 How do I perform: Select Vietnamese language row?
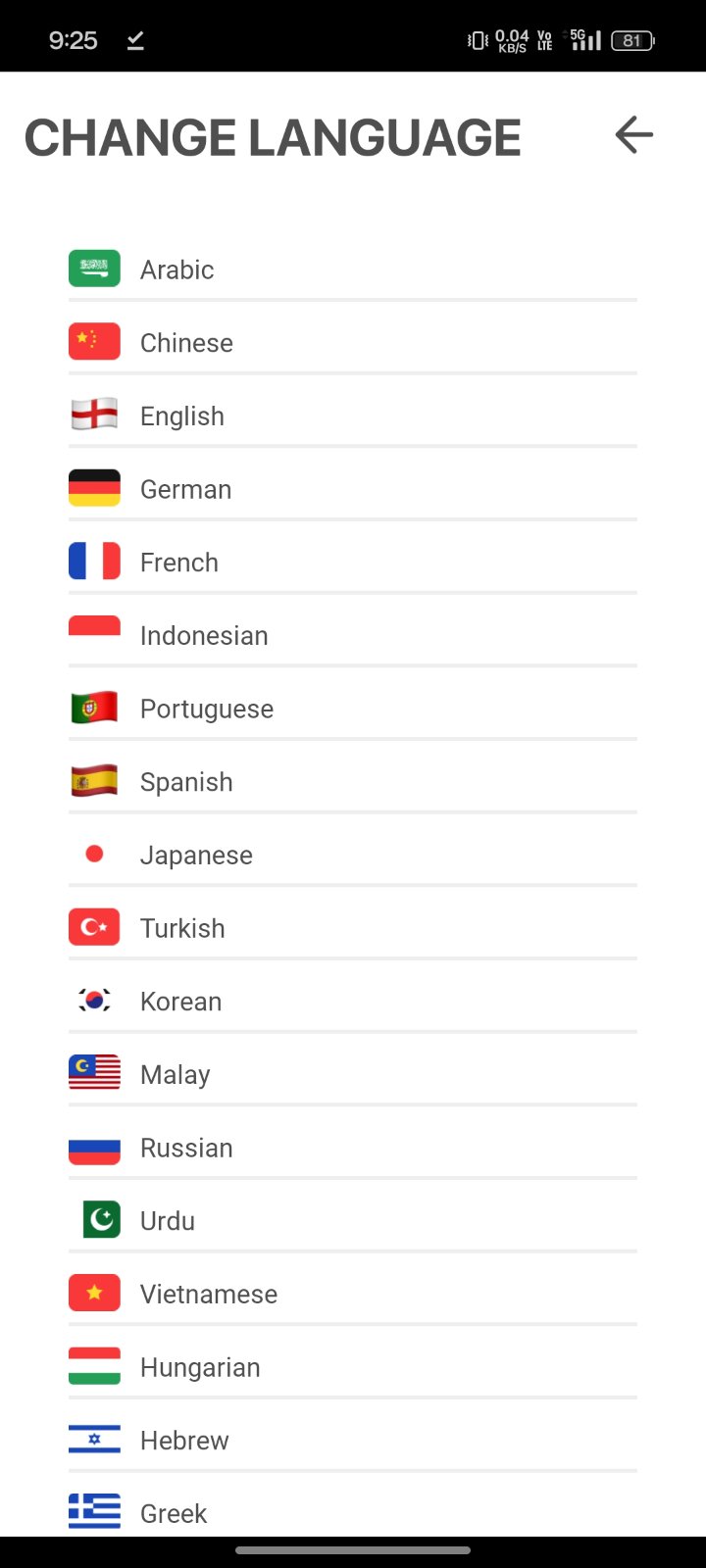click(209, 1295)
